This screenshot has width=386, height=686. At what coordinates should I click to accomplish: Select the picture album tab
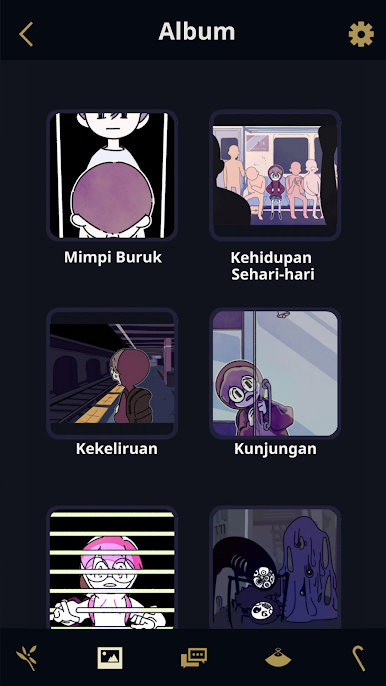[110, 658]
